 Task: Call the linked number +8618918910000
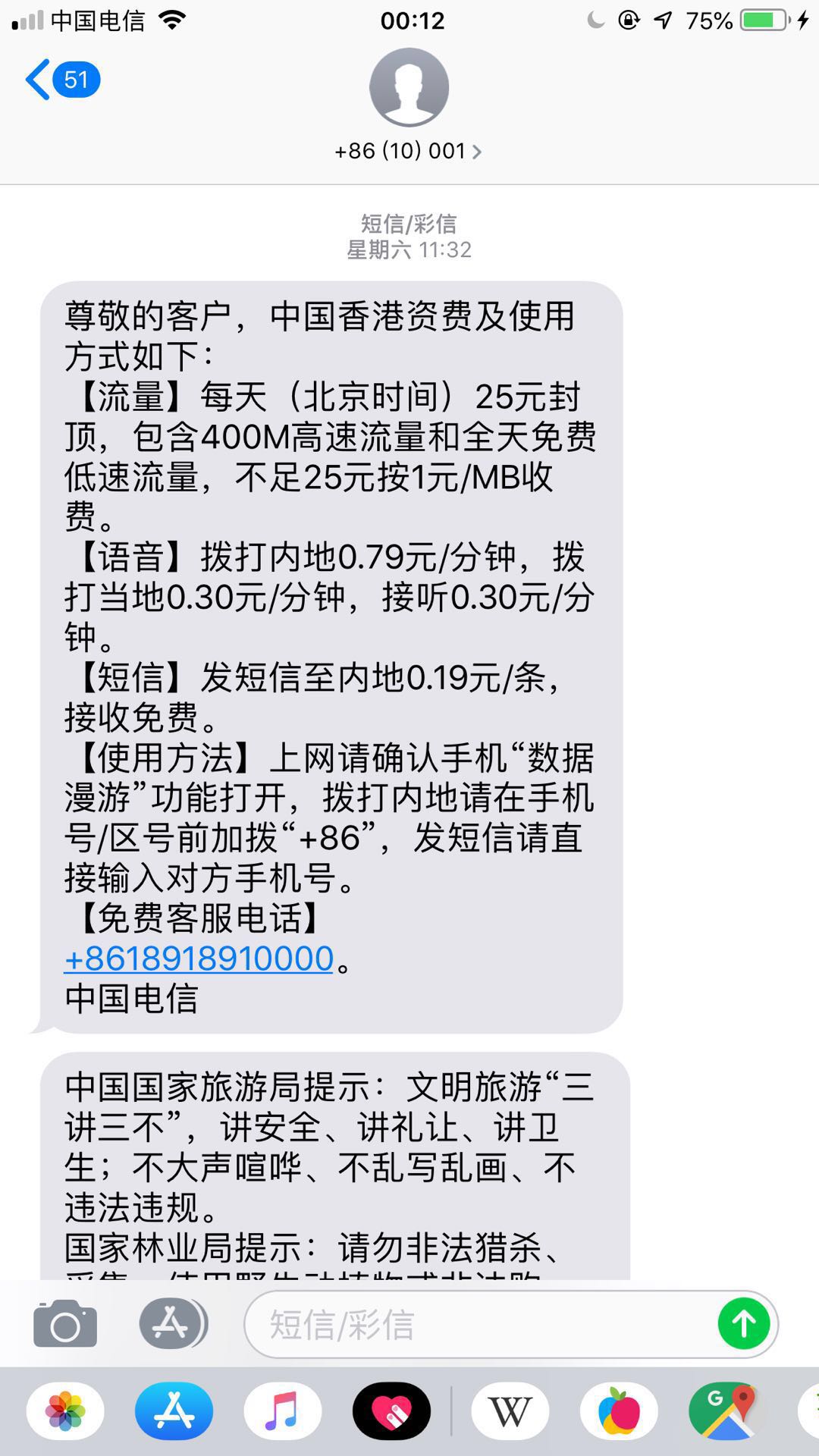pos(199,959)
